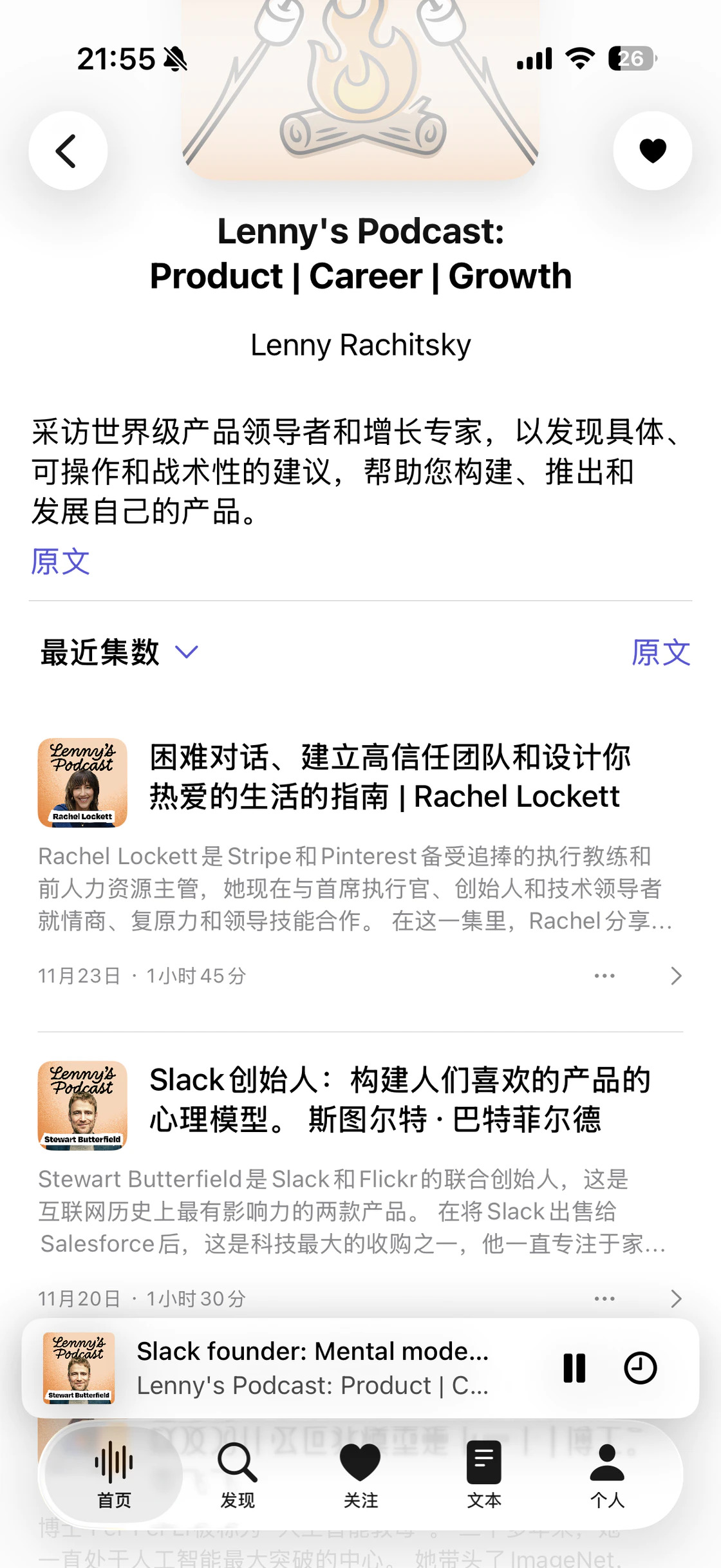This screenshot has width=721, height=1568.
Task: Open the sleep timer clock icon in mini player
Action: pyautogui.click(x=641, y=1368)
